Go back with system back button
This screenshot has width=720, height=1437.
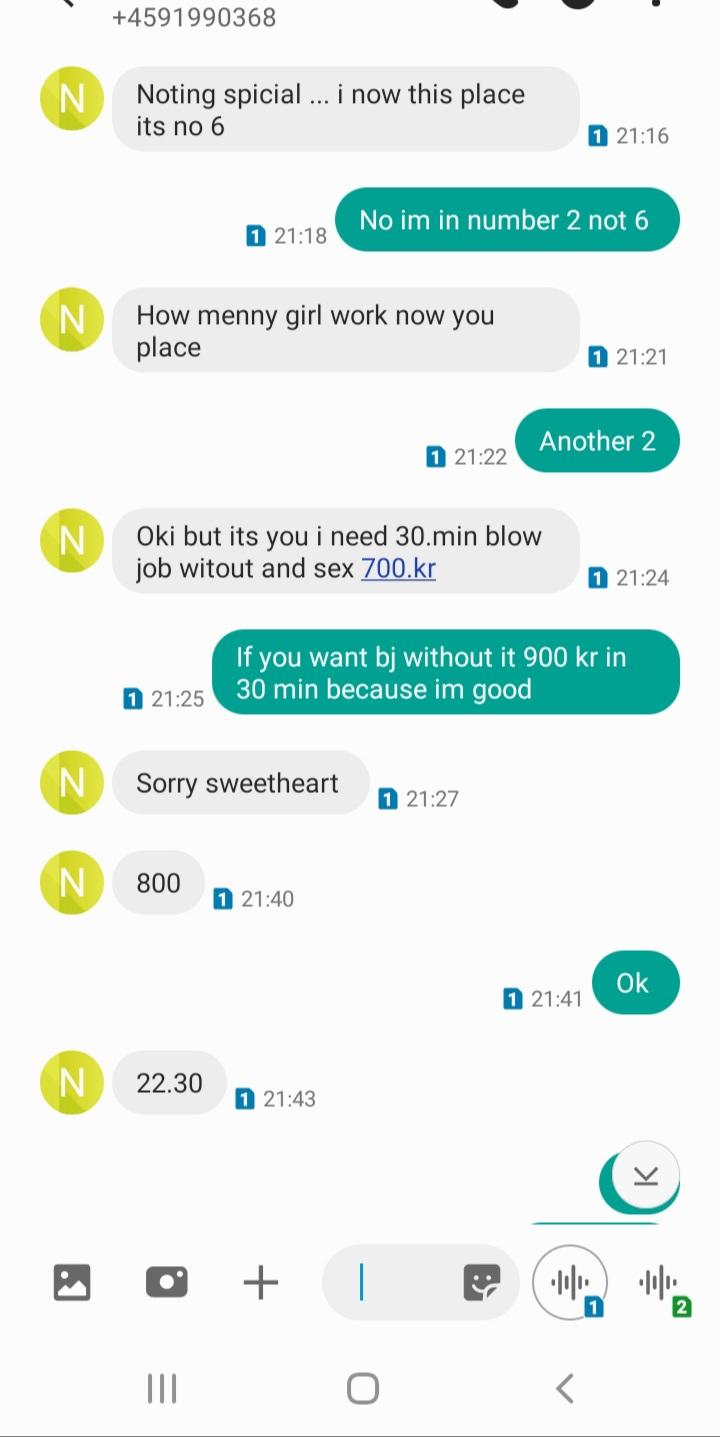pyautogui.click(x=564, y=1388)
